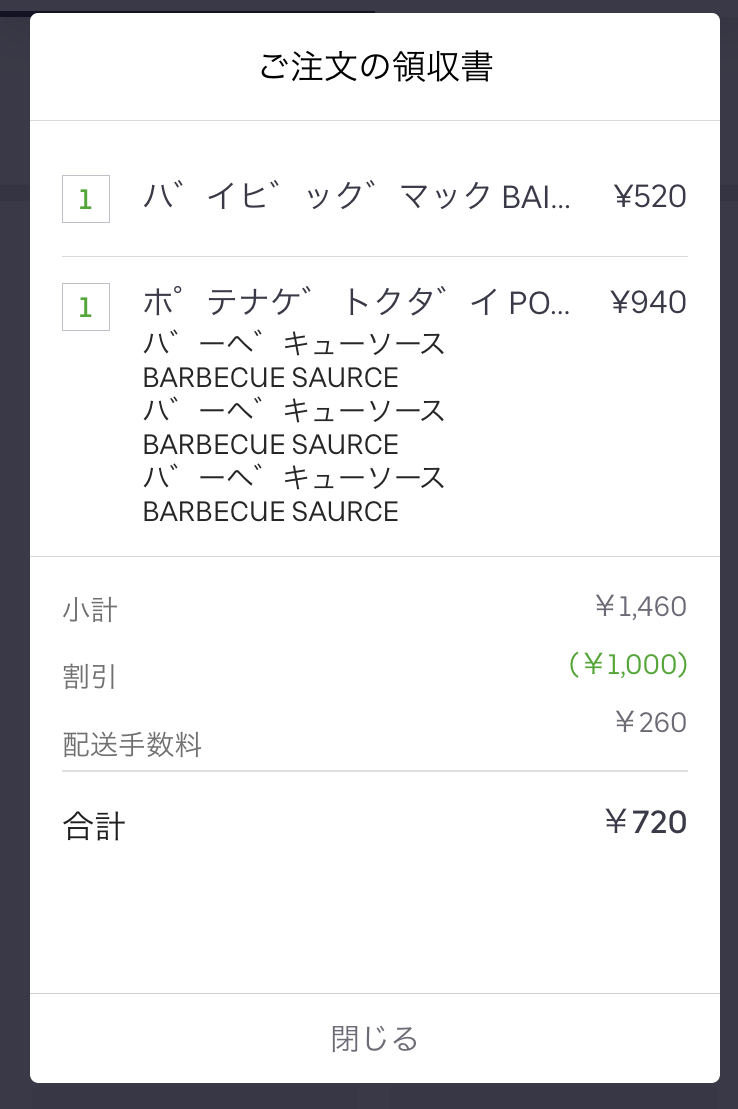Click the truncated バイビッグマック BAI... item name

click(x=355, y=197)
